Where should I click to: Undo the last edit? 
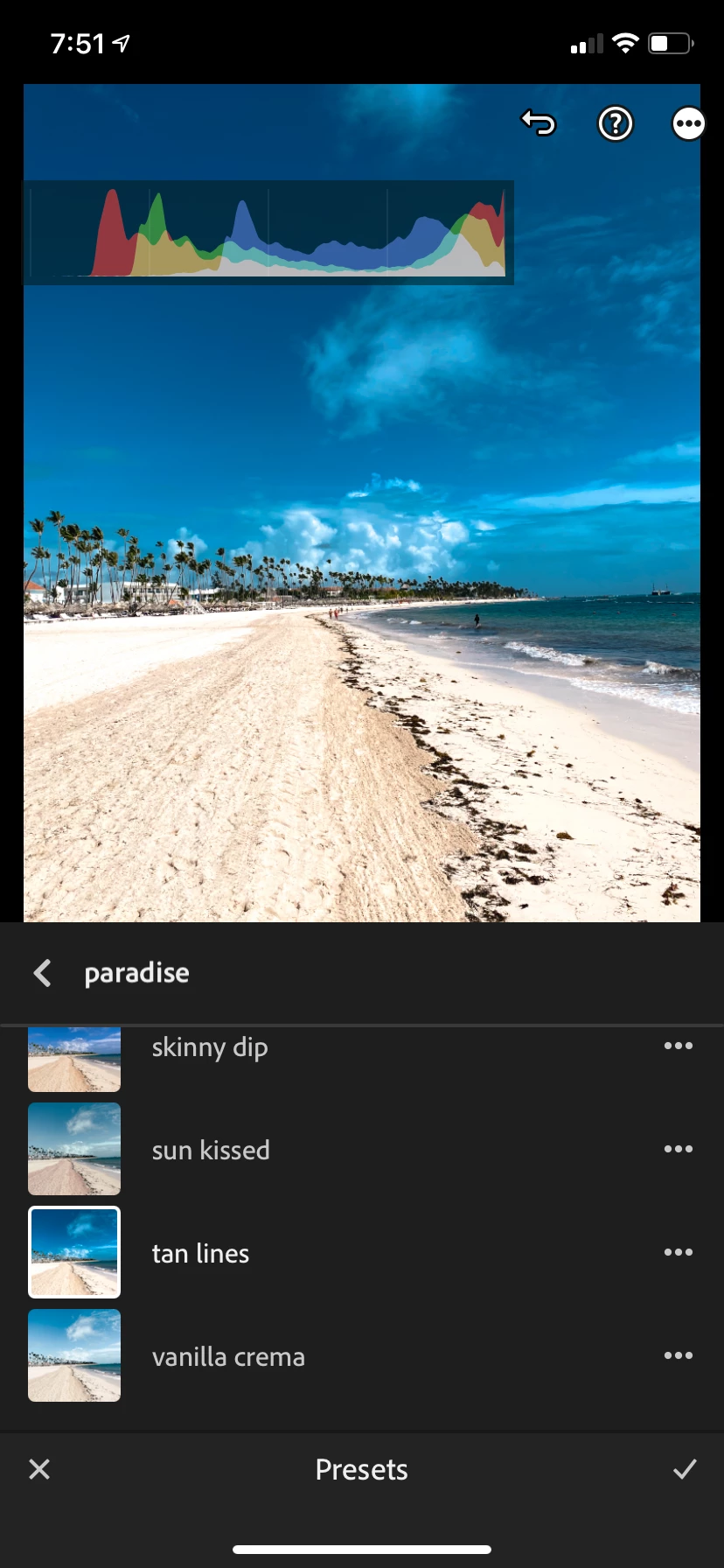539,123
